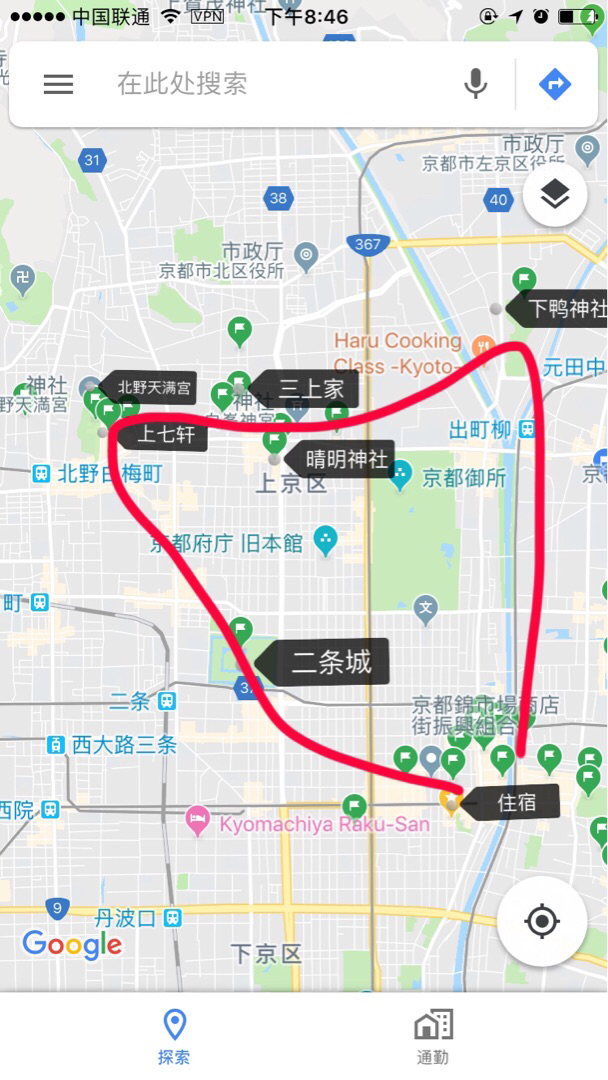Select the 二条城 saved place label
The width and height of the screenshot is (608, 1080).
click(x=330, y=662)
